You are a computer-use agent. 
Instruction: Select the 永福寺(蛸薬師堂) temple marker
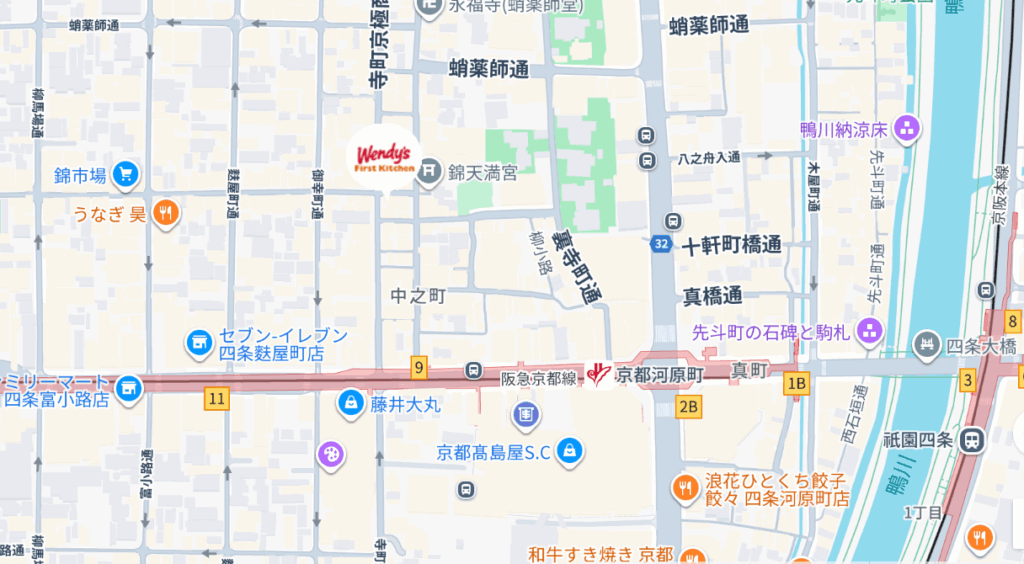pyautogui.click(x=429, y=6)
